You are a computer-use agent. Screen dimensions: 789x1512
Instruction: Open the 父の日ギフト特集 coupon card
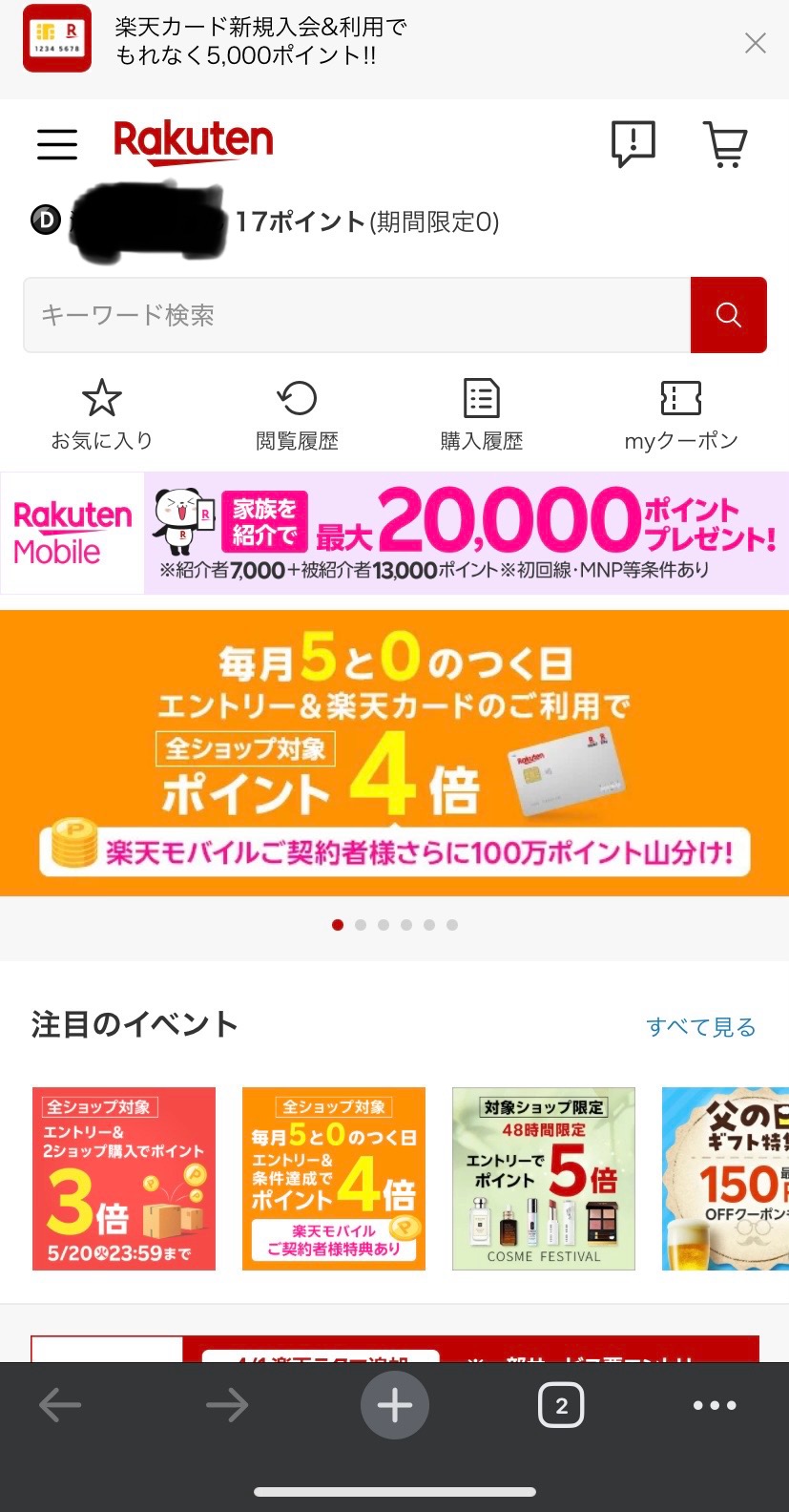pos(727,1179)
